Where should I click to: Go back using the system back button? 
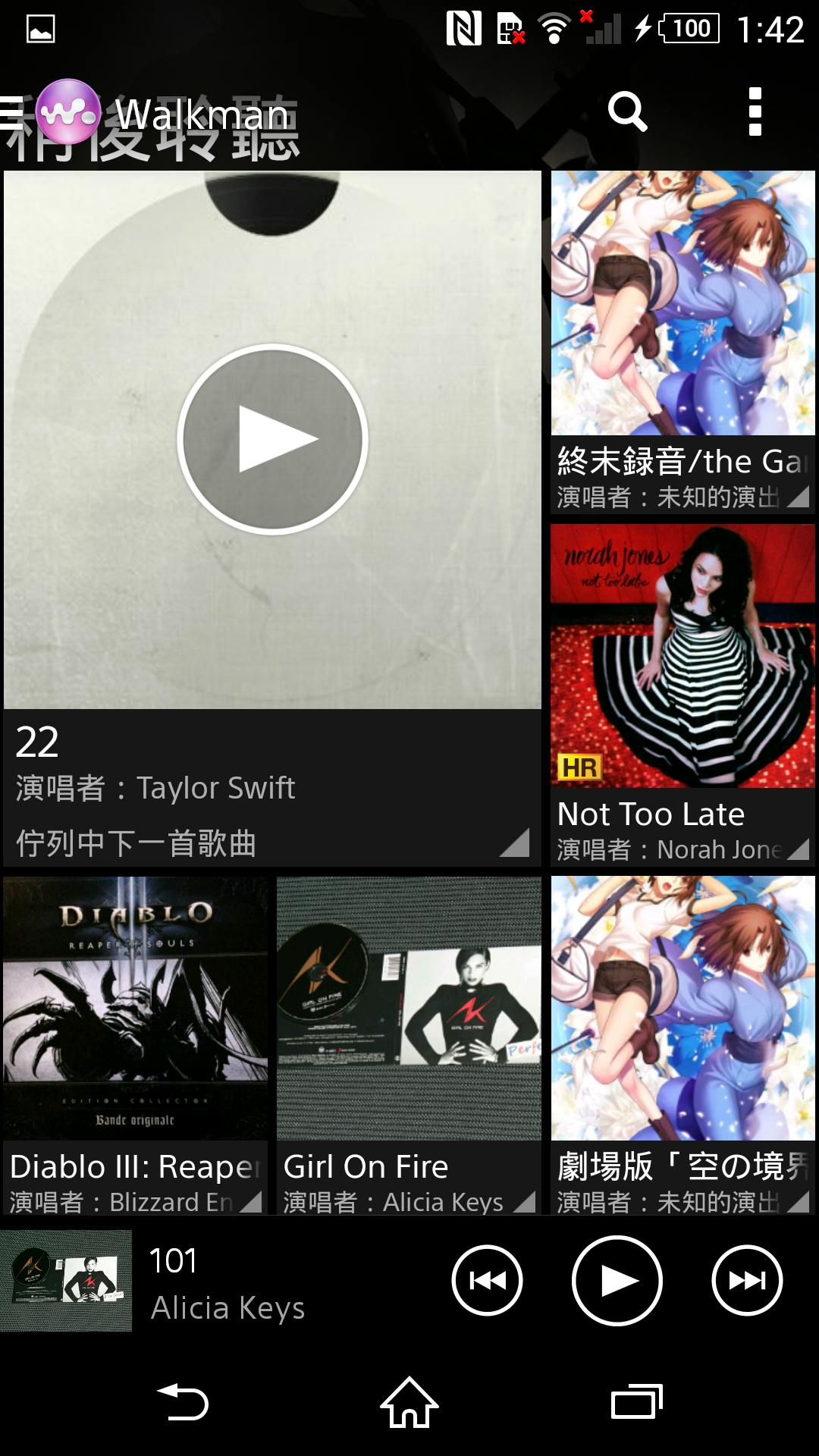pos(182,1403)
